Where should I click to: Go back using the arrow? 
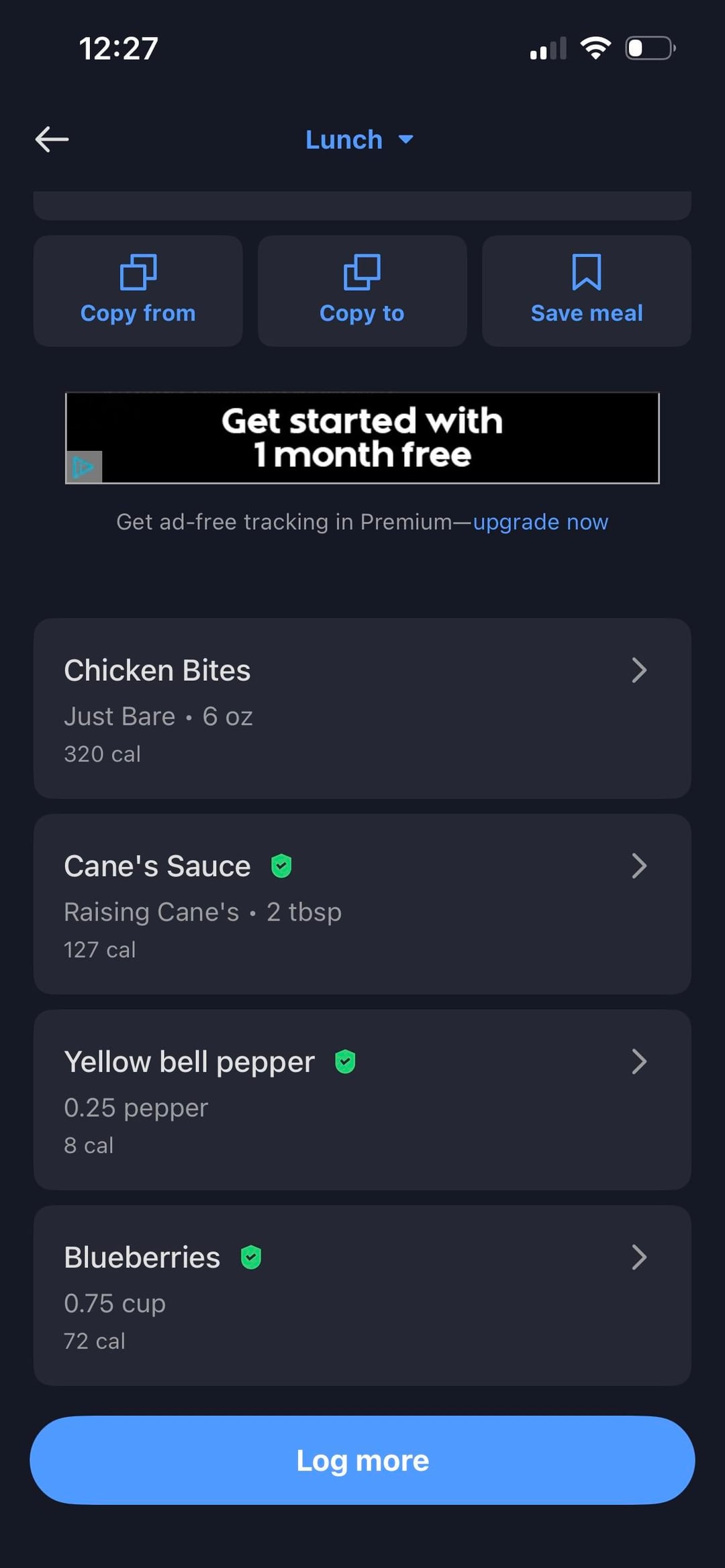pyautogui.click(x=52, y=140)
